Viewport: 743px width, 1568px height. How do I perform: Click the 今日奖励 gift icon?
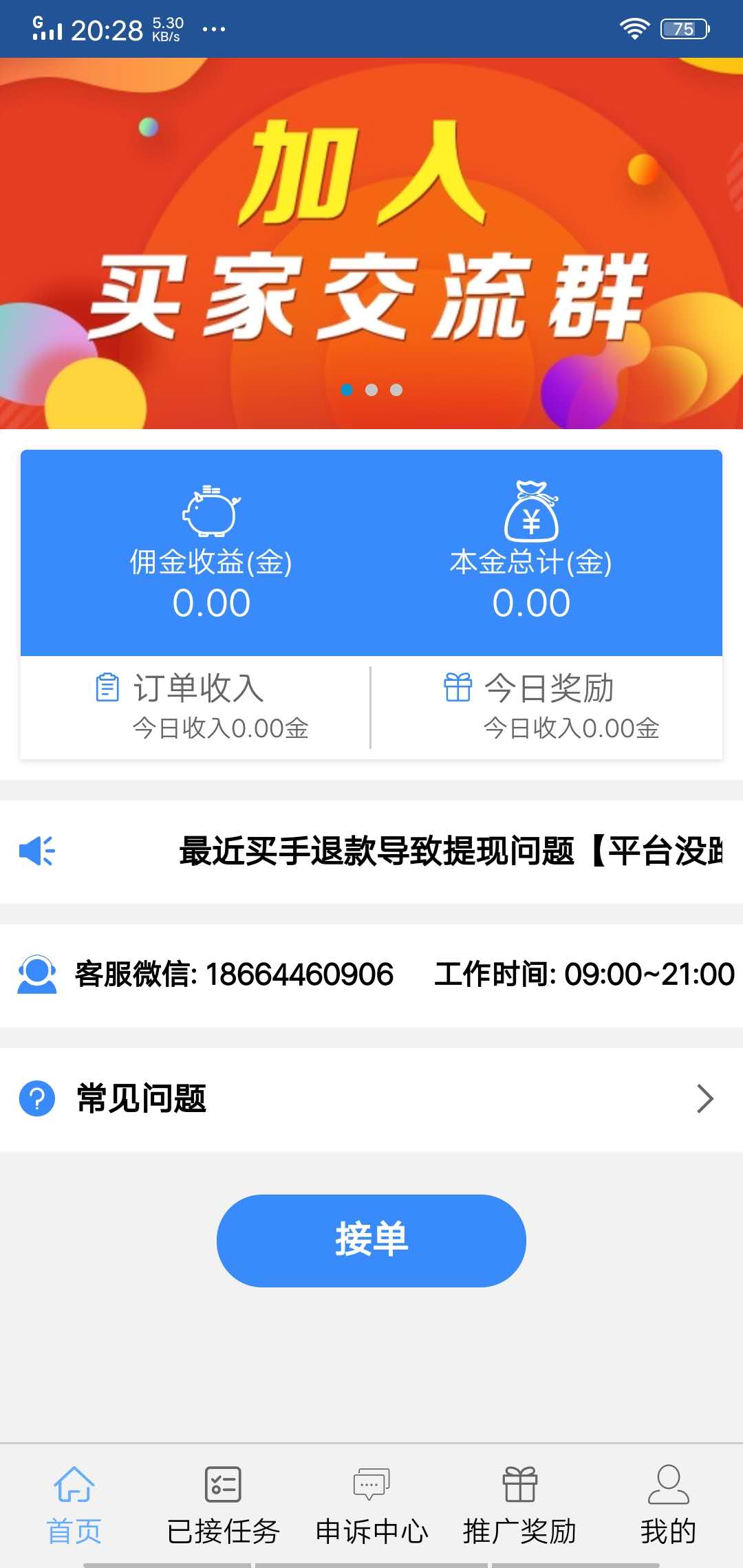(458, 687)
